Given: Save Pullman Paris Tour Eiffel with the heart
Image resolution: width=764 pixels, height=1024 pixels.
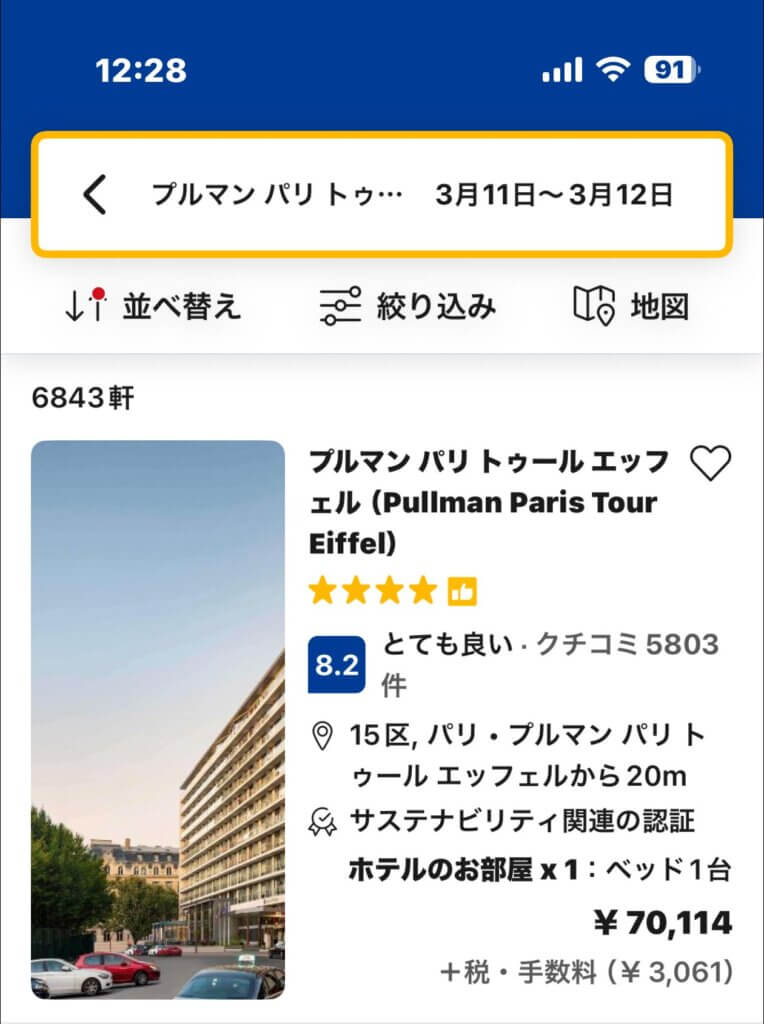Looking at the screenshot, I should point(711,464).
